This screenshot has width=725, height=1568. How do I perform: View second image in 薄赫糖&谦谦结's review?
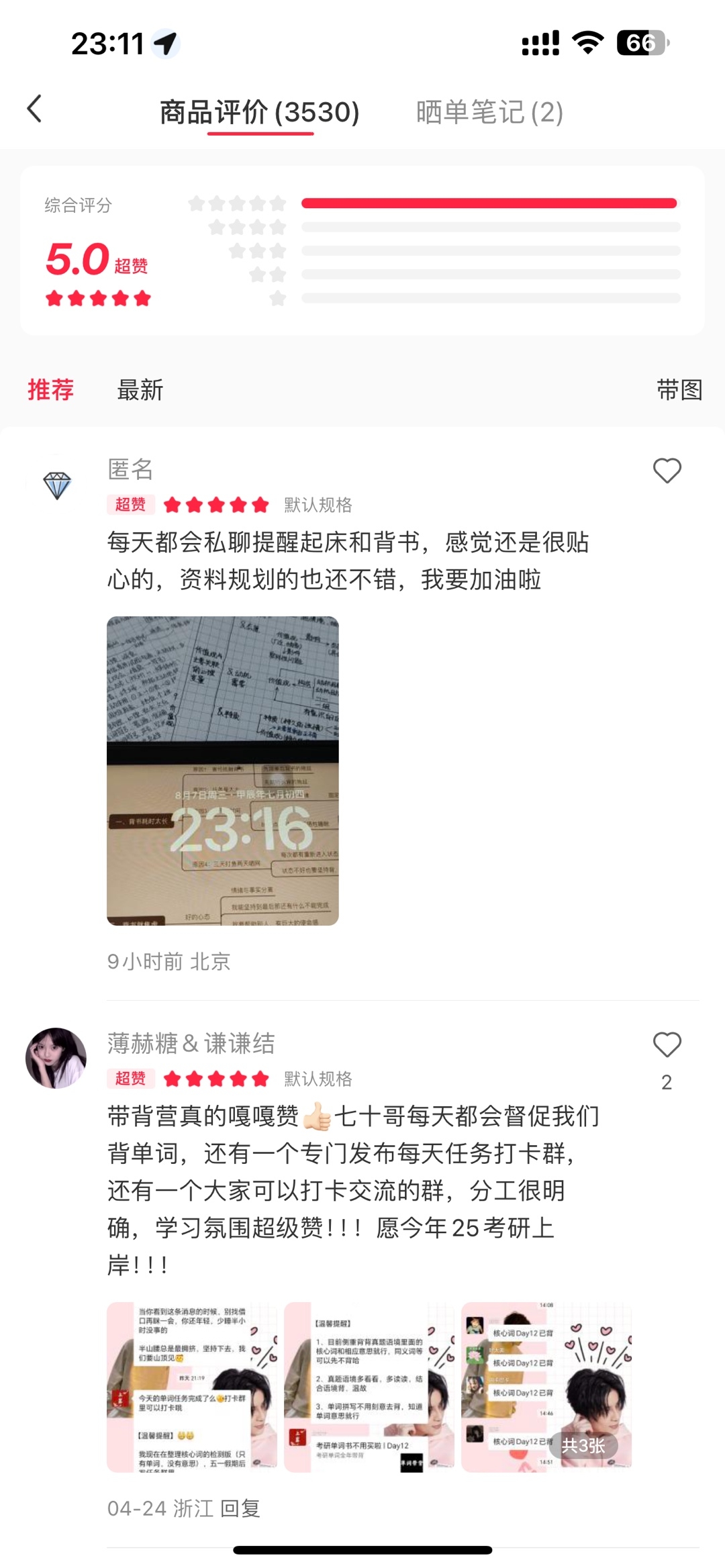[369, 1387]
